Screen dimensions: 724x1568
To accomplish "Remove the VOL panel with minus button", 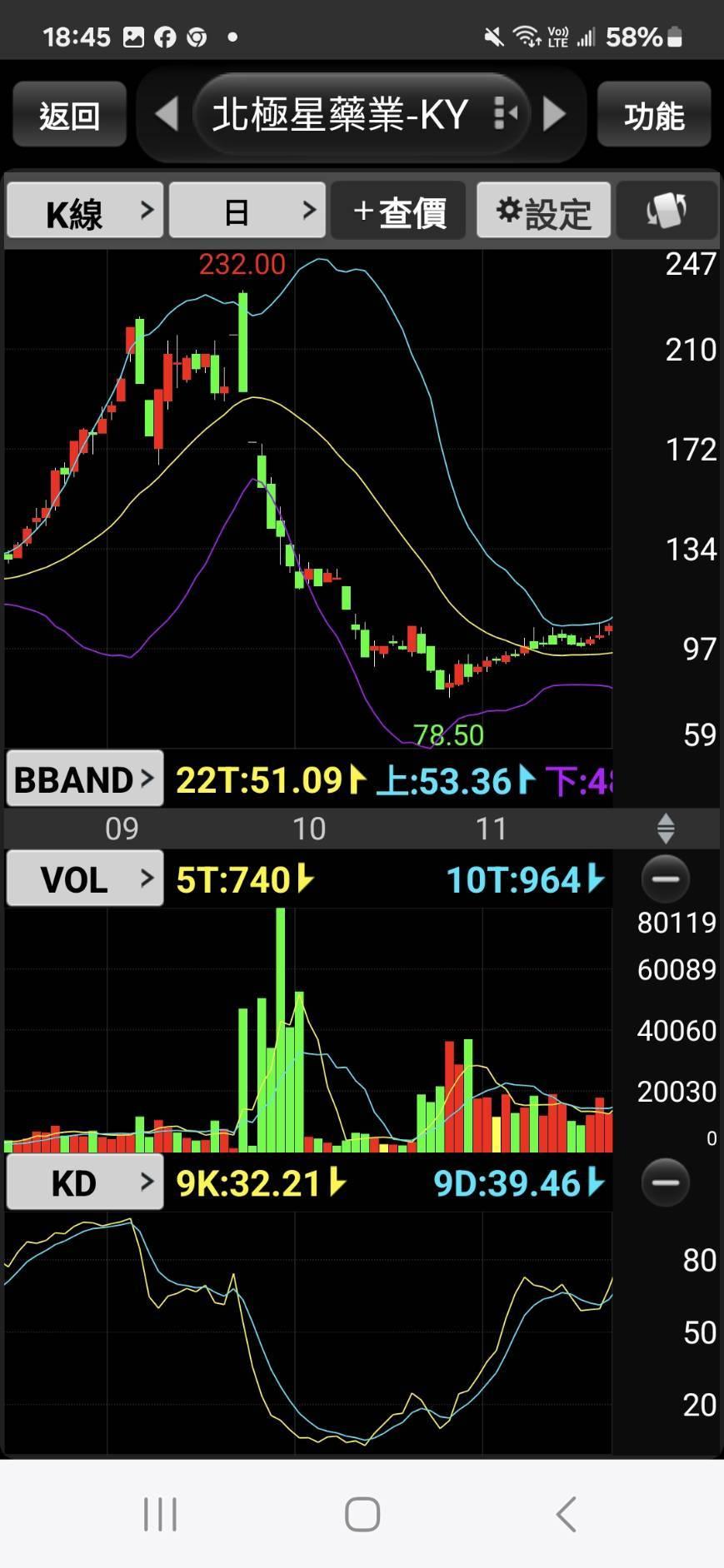I will pos(666,879).
